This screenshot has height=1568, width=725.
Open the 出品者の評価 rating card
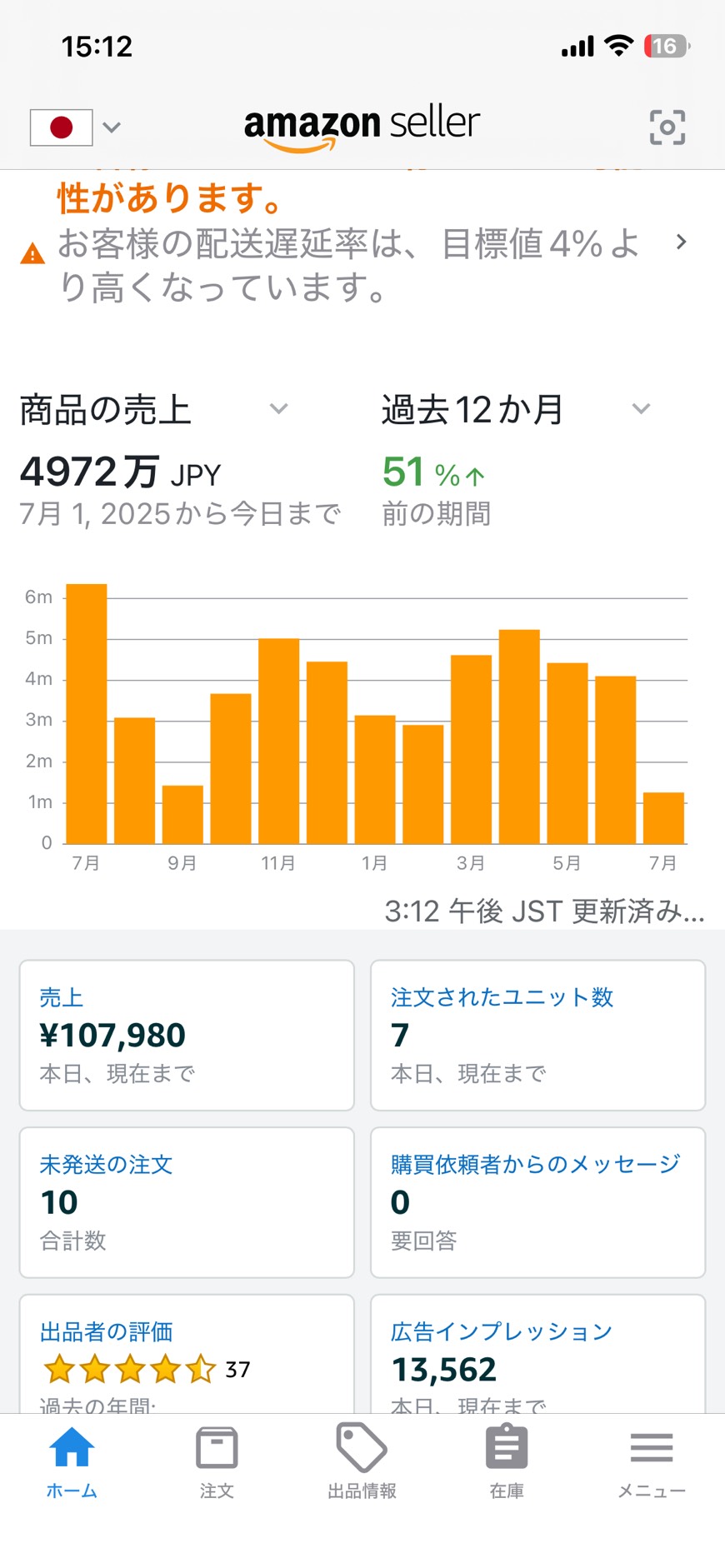click(187, 1354)
